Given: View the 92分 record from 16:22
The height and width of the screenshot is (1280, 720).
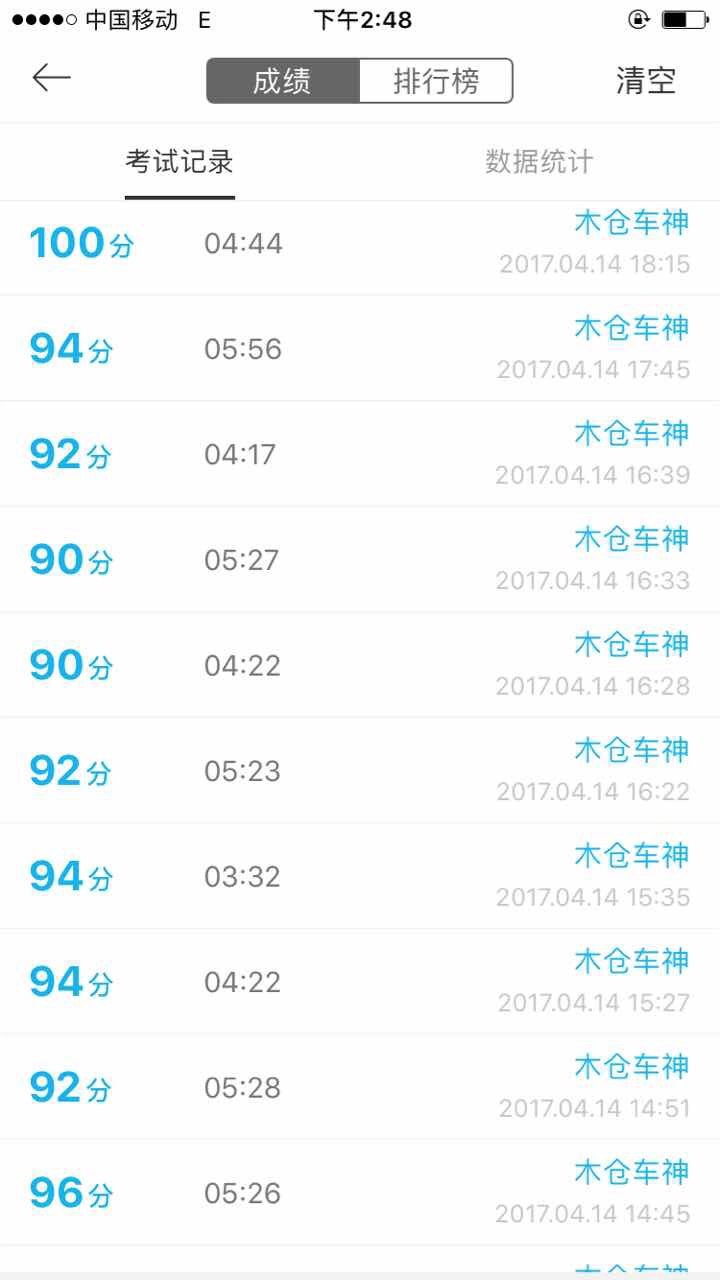Looking at the screenshot, I should coord(360,770).
